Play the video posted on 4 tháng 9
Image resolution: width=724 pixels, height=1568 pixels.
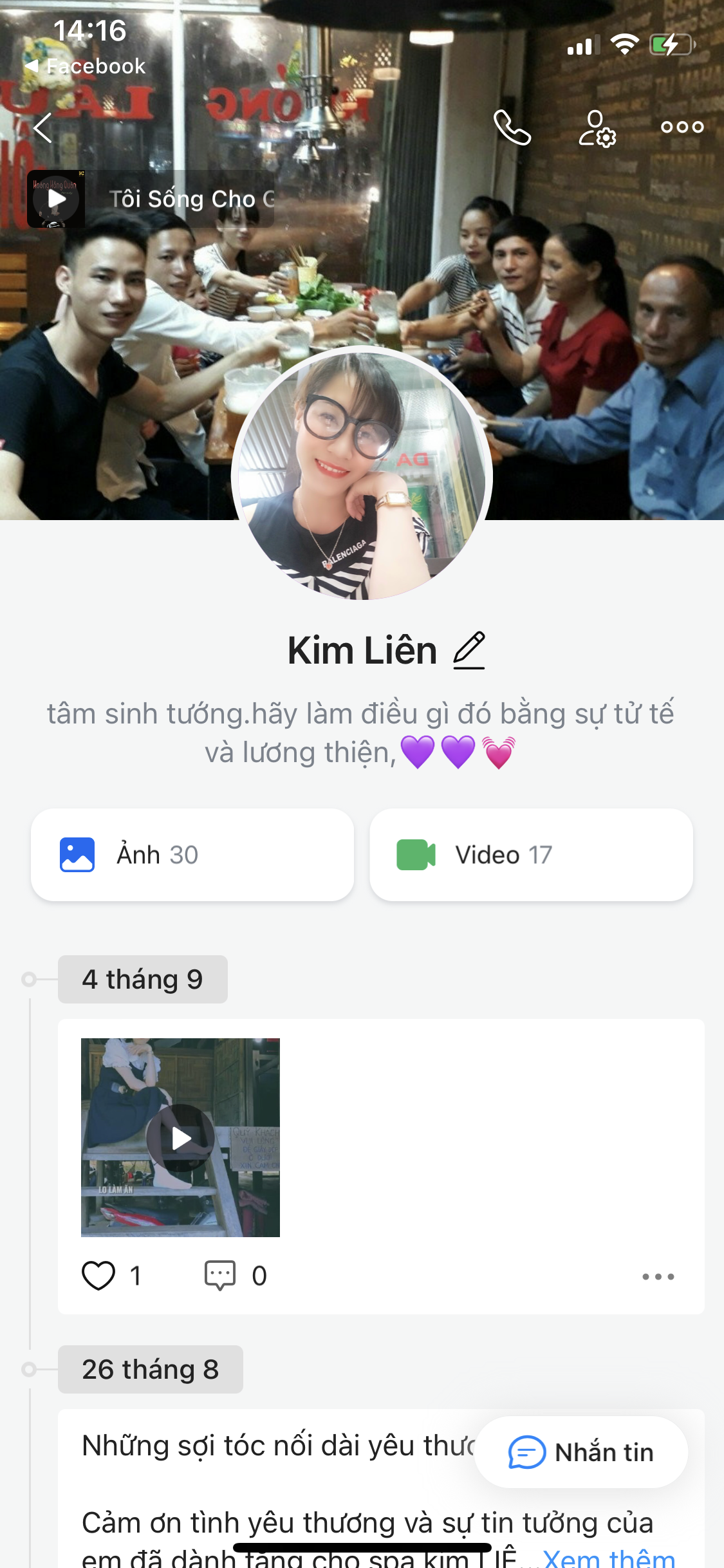pyautogui.click(x=181, y=1137)
